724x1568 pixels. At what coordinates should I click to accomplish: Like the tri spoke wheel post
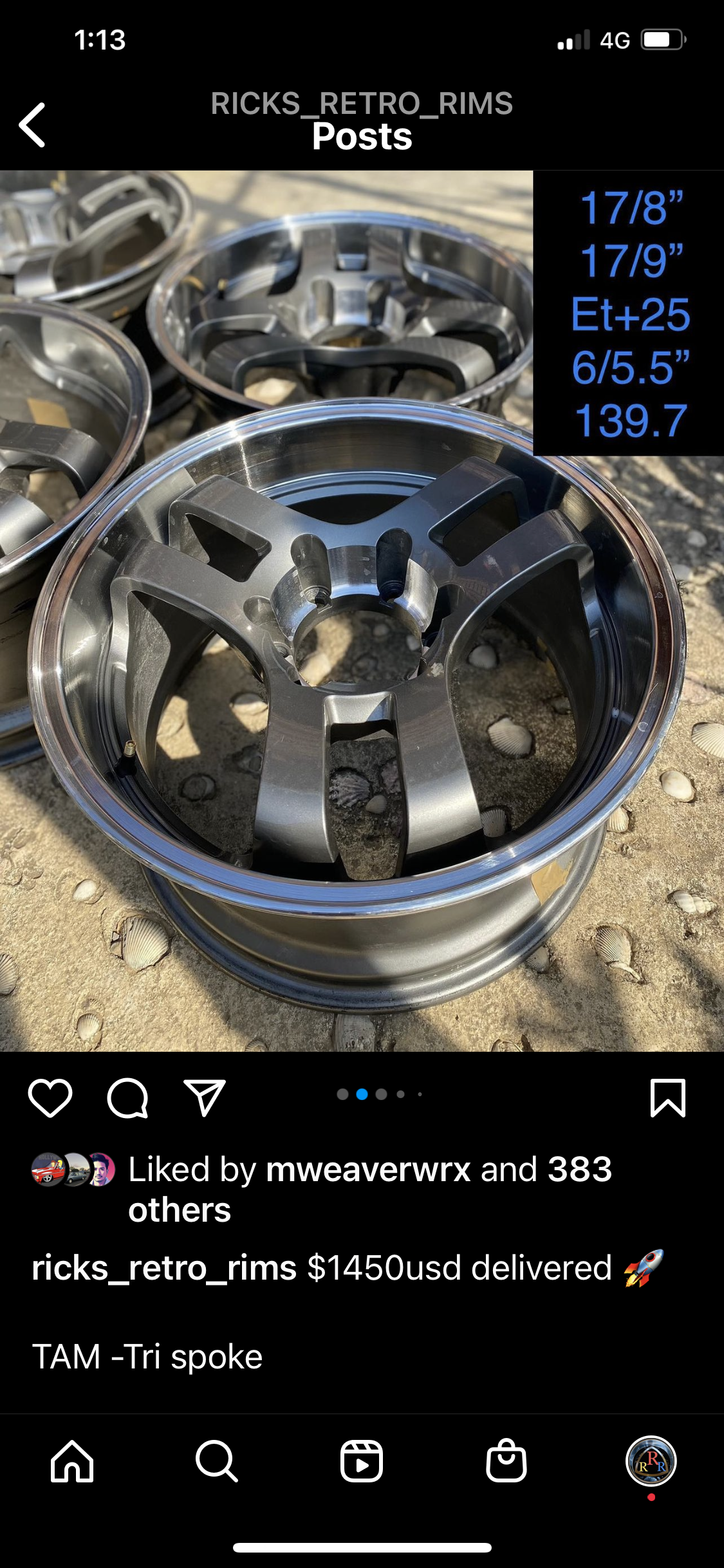[50, 1098]
